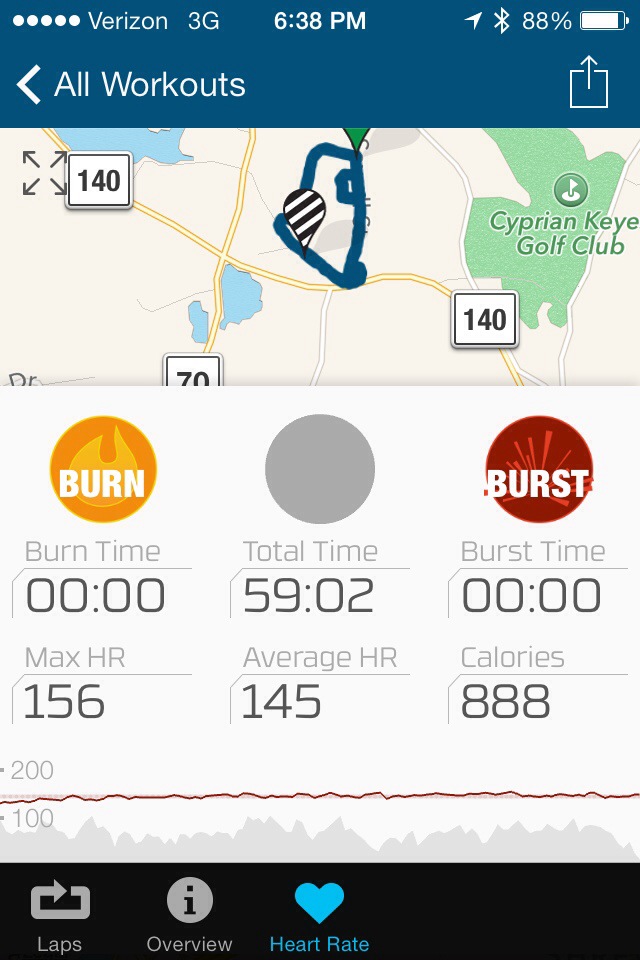This screenshot has width=640, height=960.
Task: Go back to All Workouts
Action: pos(130,85)
